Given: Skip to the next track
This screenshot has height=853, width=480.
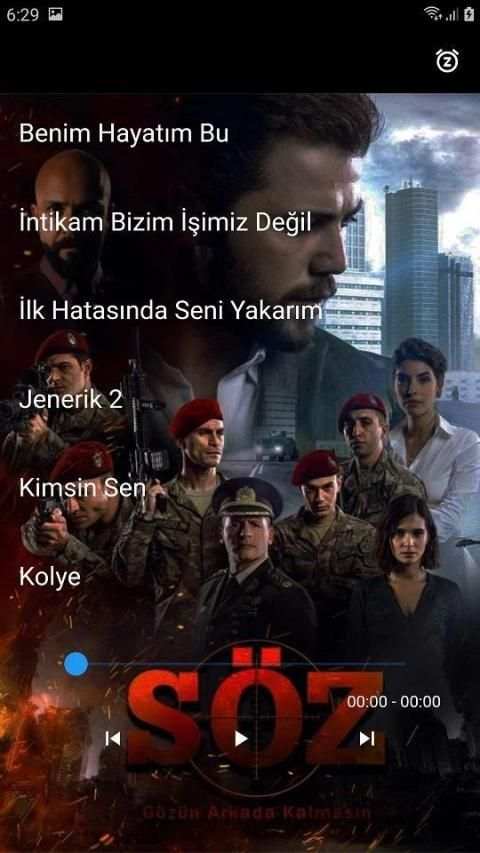Looking at the screenshot, I should pos(367,738).
